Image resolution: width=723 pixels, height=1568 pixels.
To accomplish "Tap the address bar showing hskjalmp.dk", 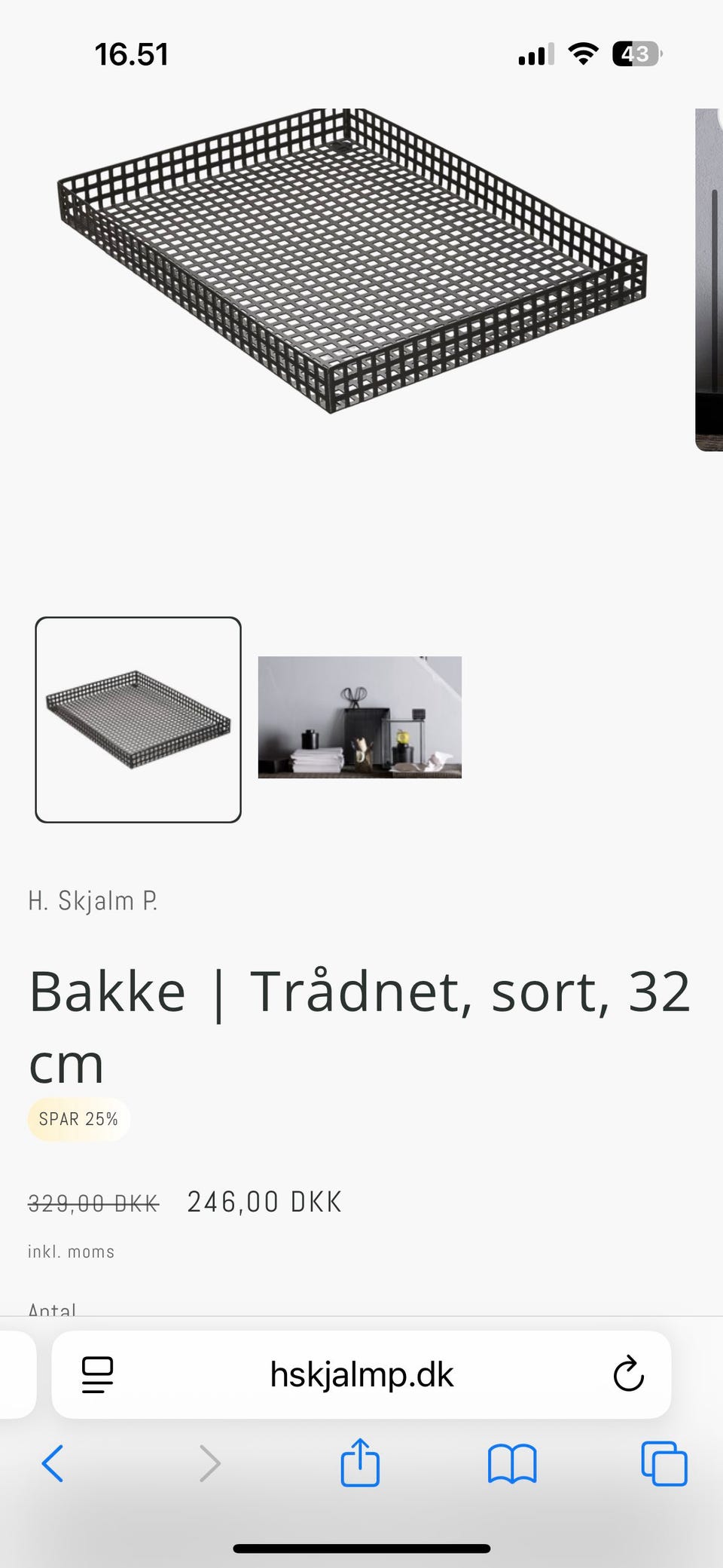I will click(361, 1374).
